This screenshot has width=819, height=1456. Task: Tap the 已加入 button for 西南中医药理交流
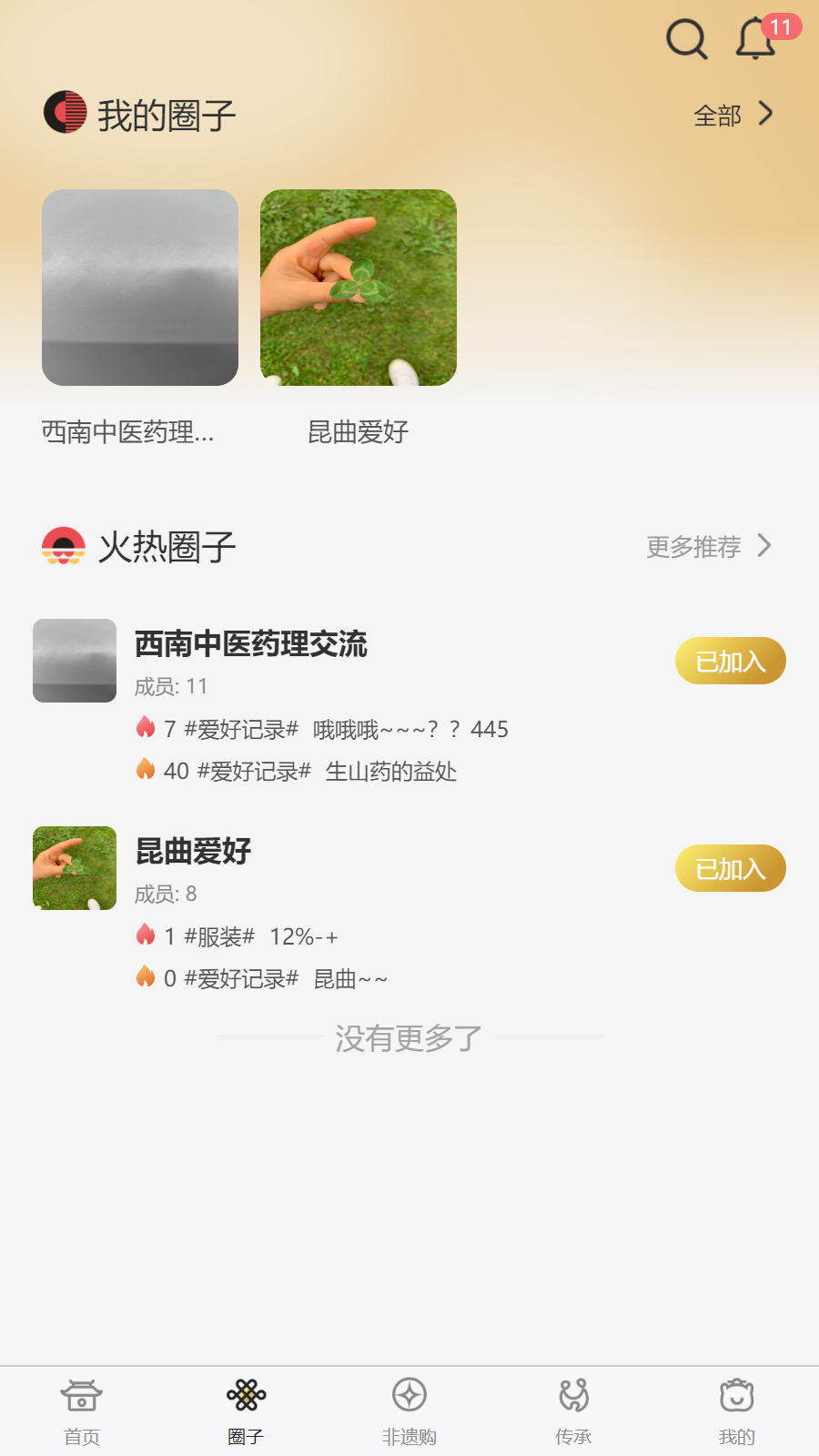point(730,661)
